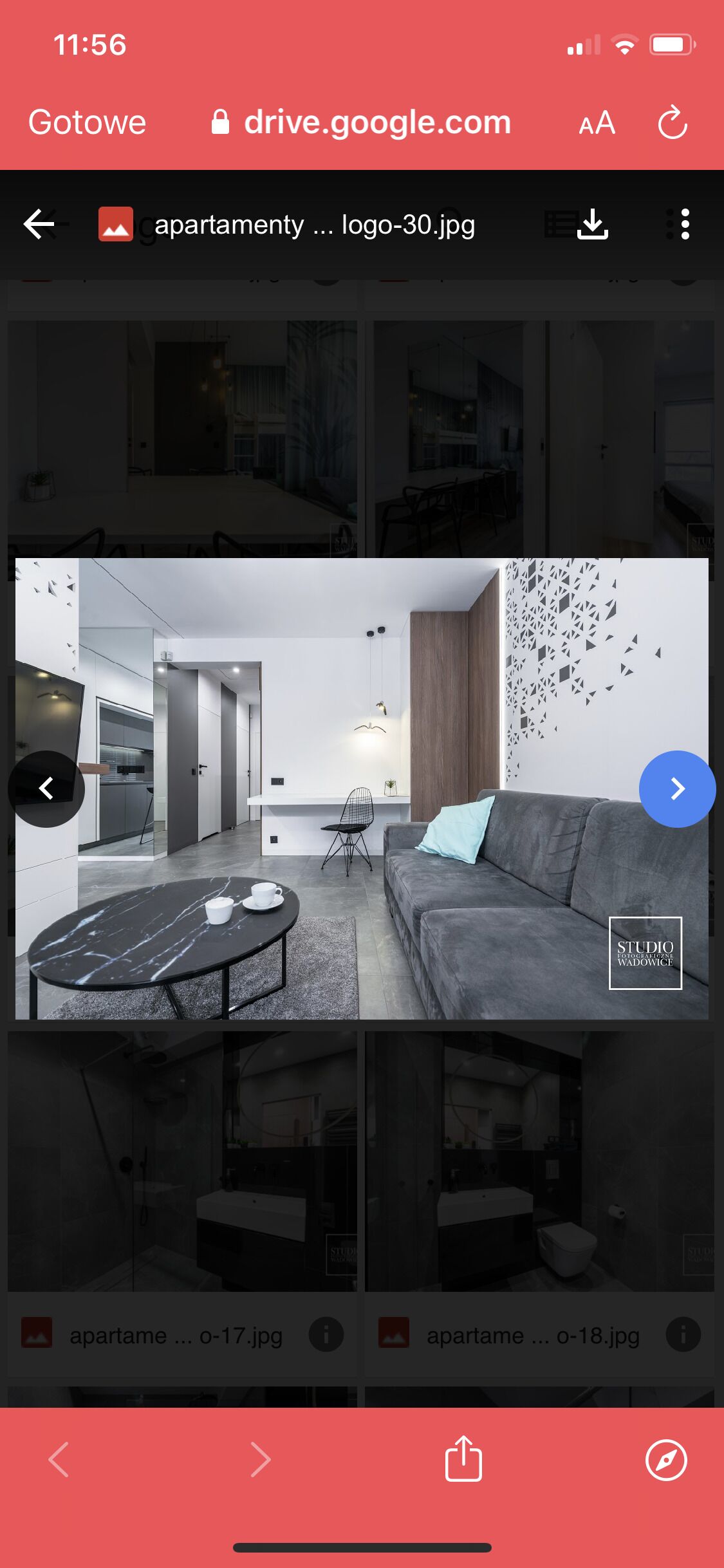
Task: Open the previewed living room photo
Action: point(362,789)
